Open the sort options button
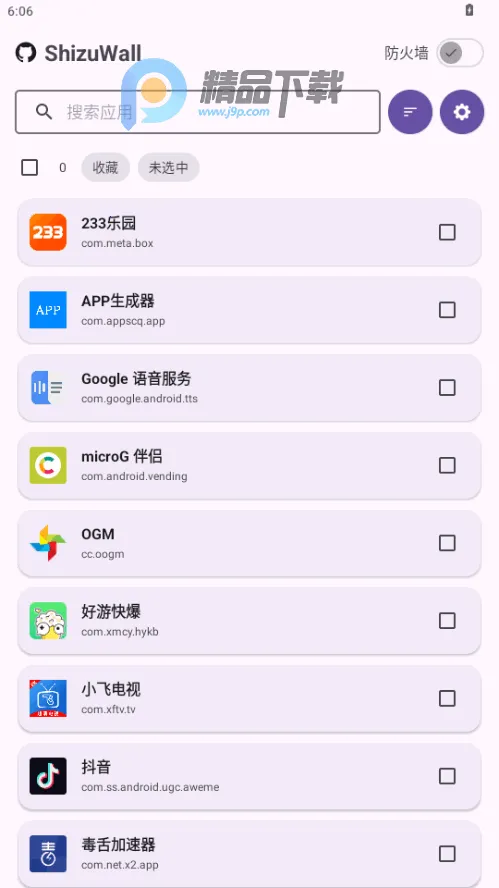 tap(410, 112)
